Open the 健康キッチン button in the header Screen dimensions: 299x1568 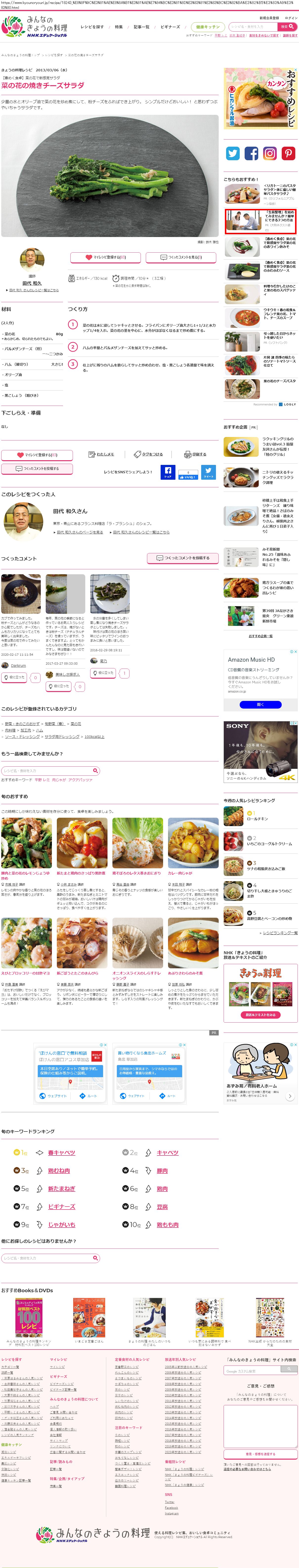pos(208,27)
